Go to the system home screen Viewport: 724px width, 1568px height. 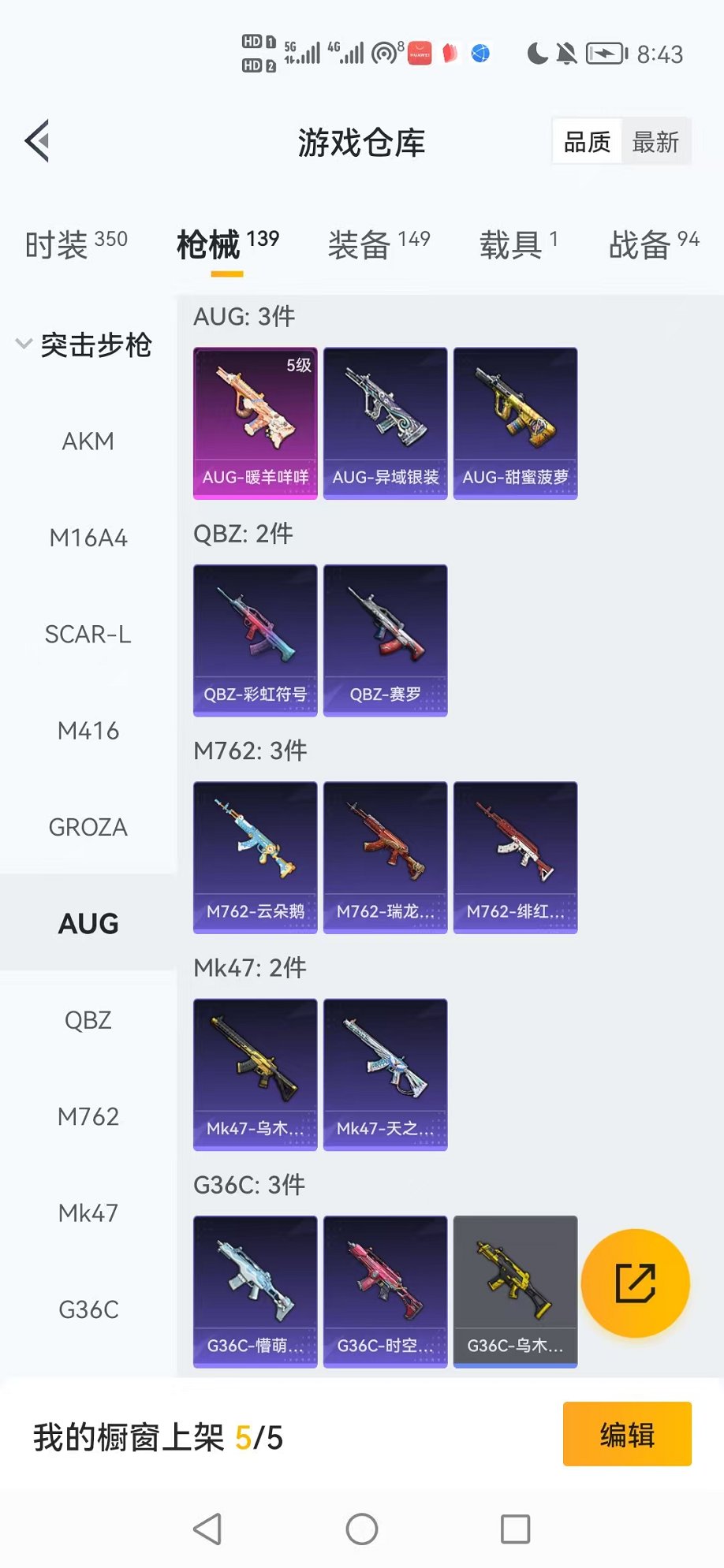(x=362, y=1529)
